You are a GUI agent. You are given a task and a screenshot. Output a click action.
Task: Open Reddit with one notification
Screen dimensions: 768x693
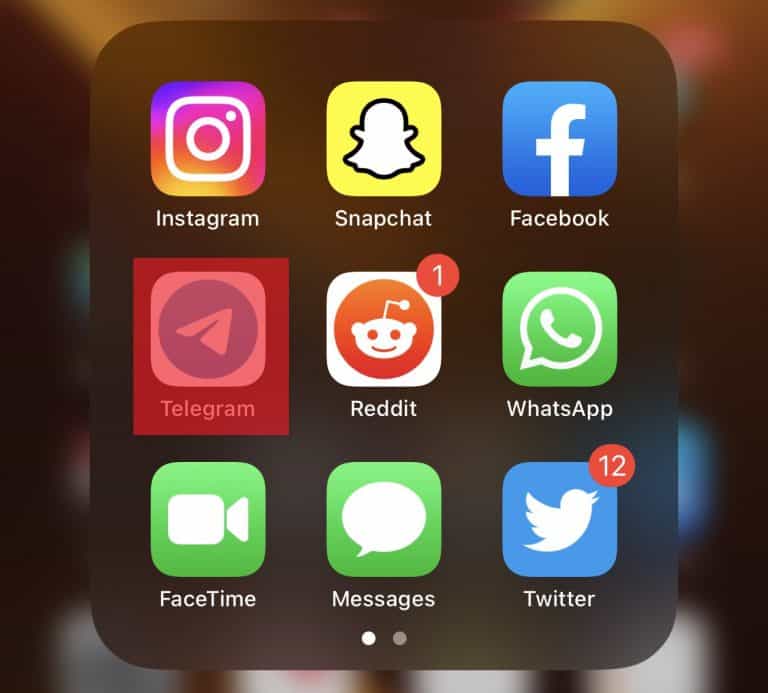384,328
